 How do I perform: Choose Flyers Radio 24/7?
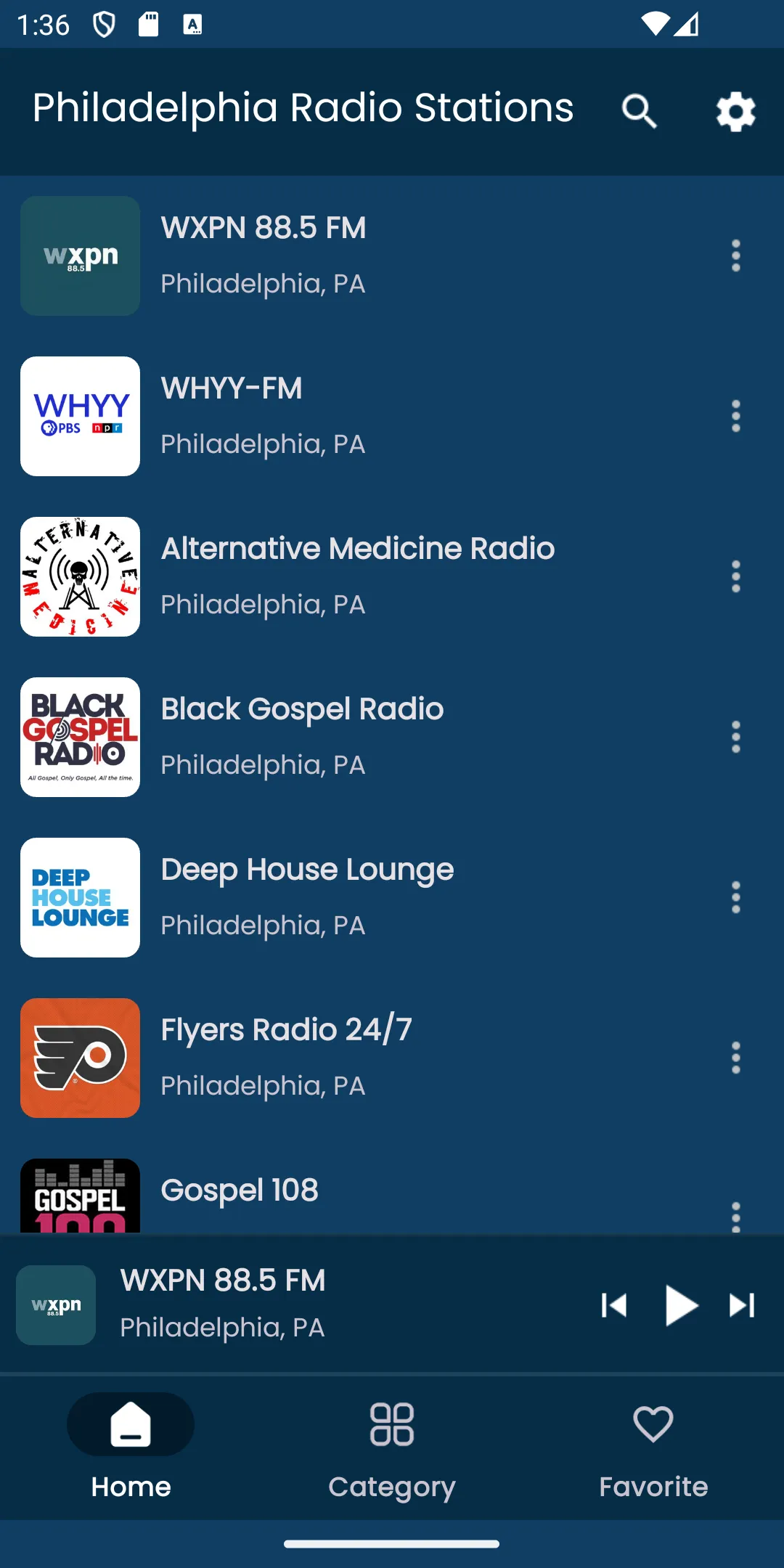click(x=392, y=1058)
